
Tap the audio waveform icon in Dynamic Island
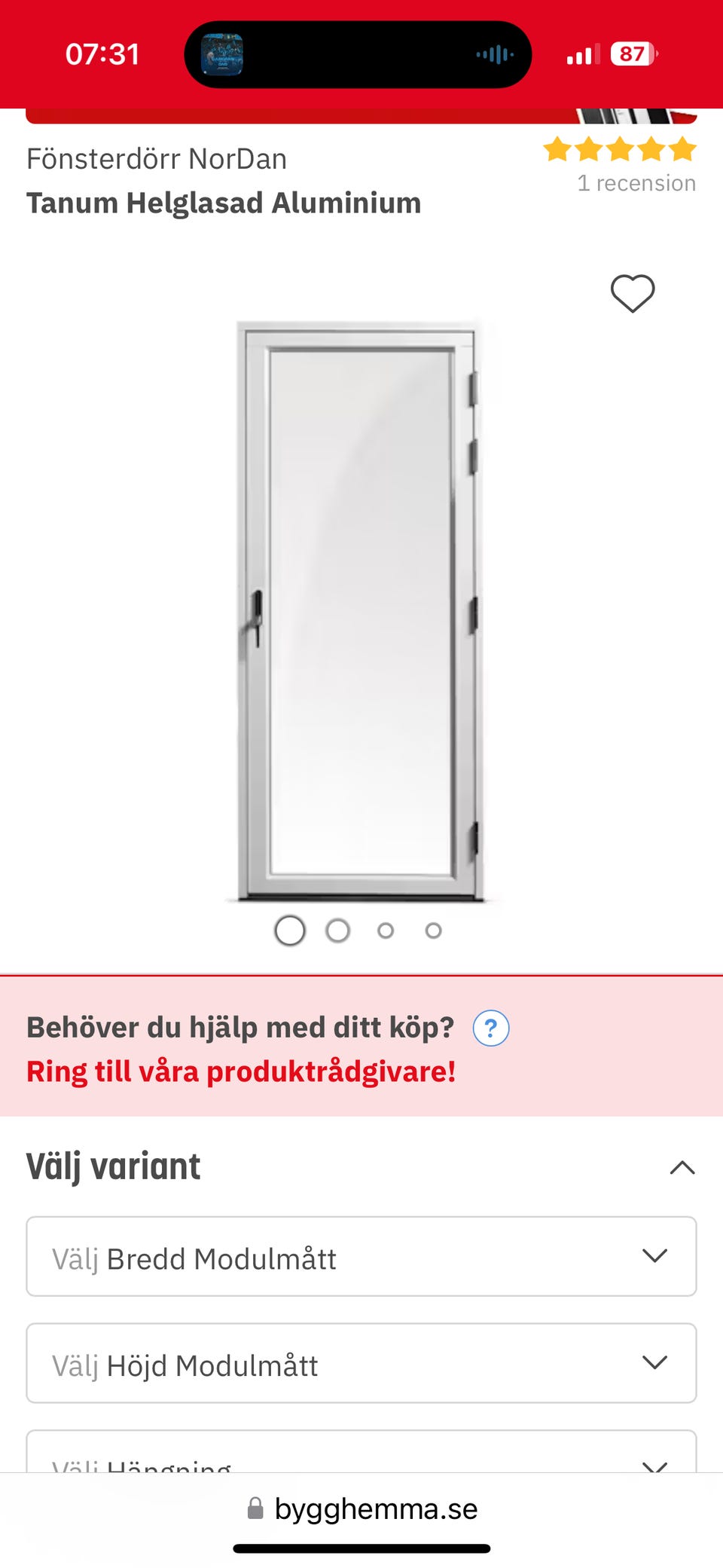coord(493,53)
